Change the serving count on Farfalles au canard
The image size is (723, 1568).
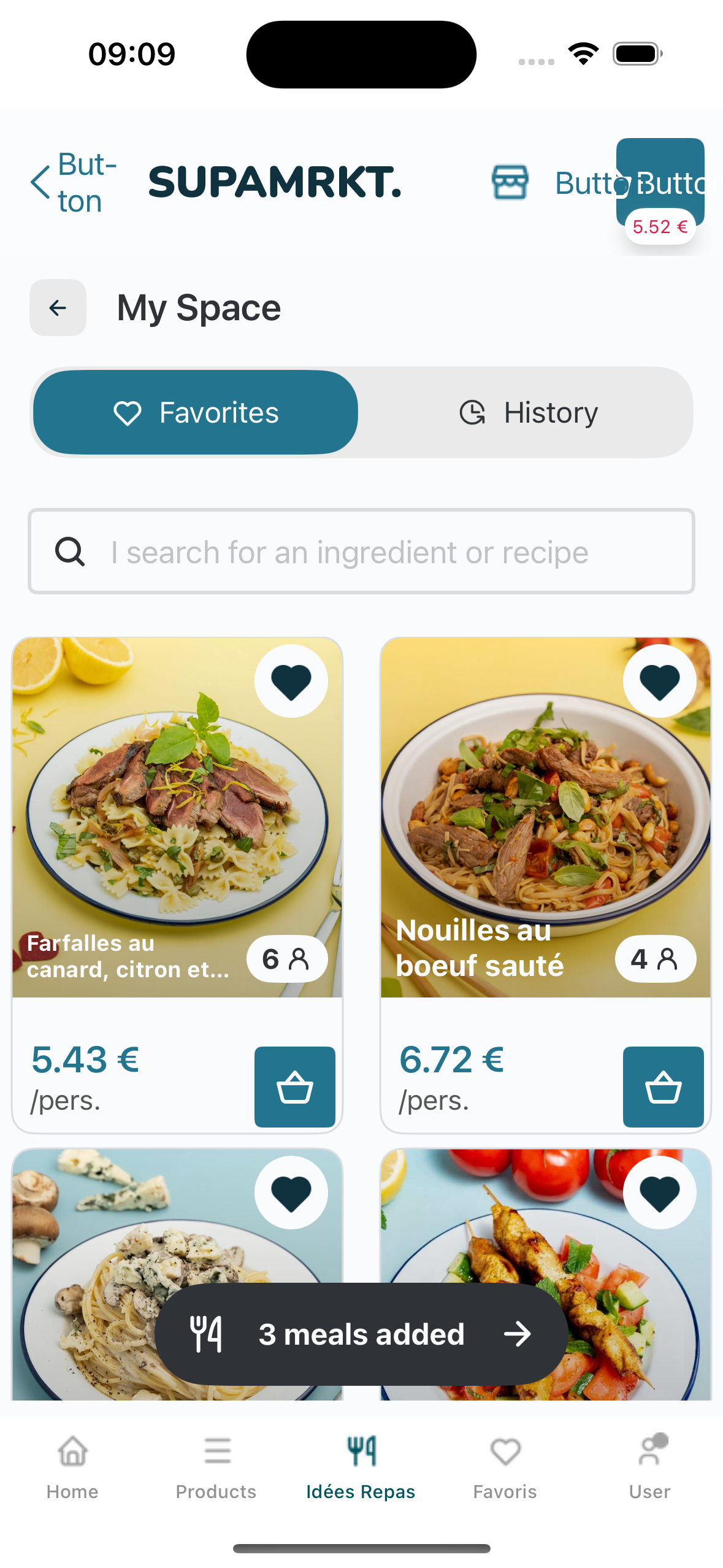(286, 959)
